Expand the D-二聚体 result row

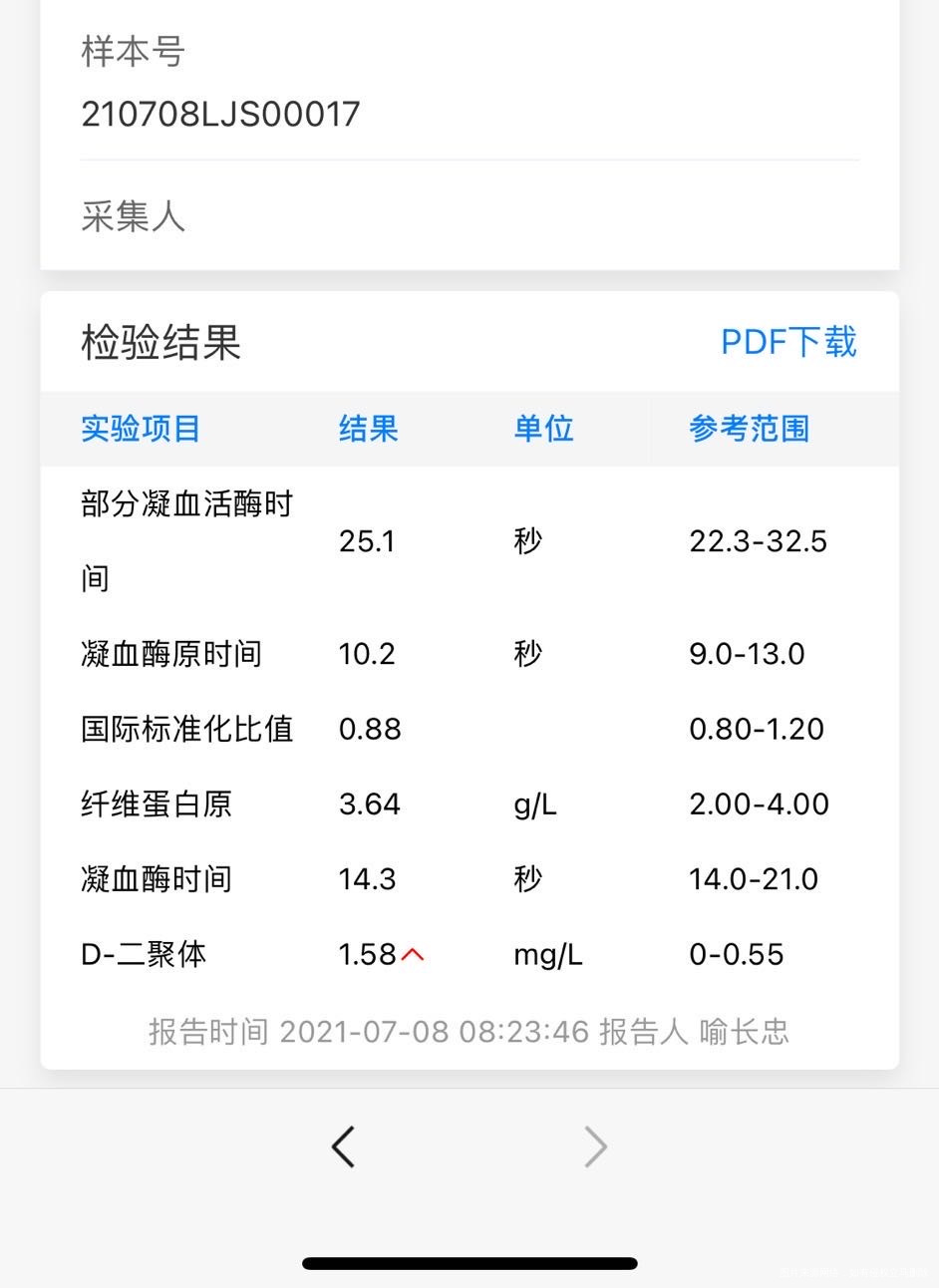[143, 954]
